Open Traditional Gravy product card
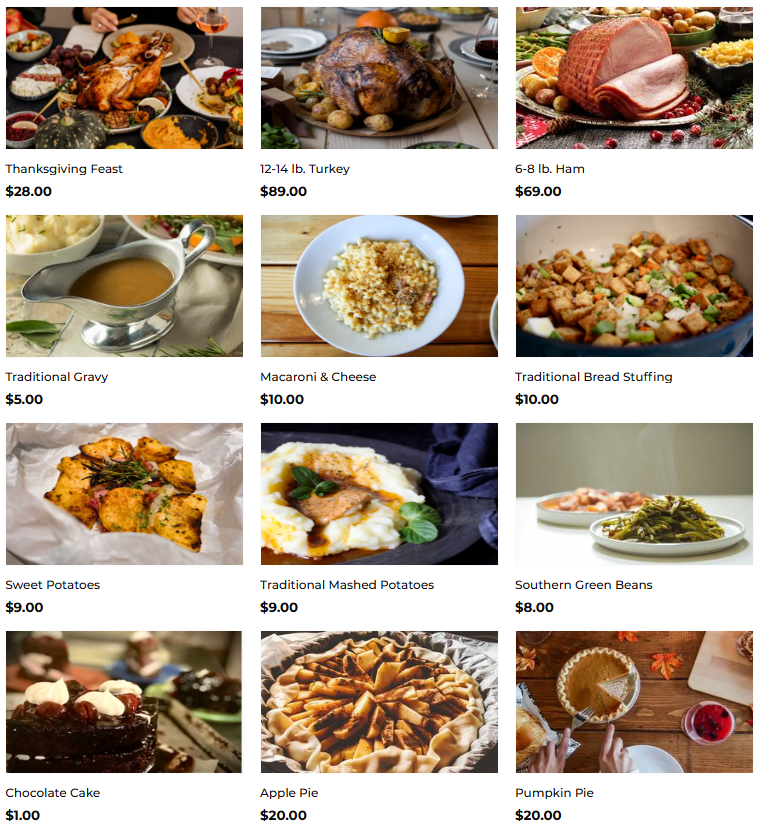760x821 pixels. (x=124, y=286)
